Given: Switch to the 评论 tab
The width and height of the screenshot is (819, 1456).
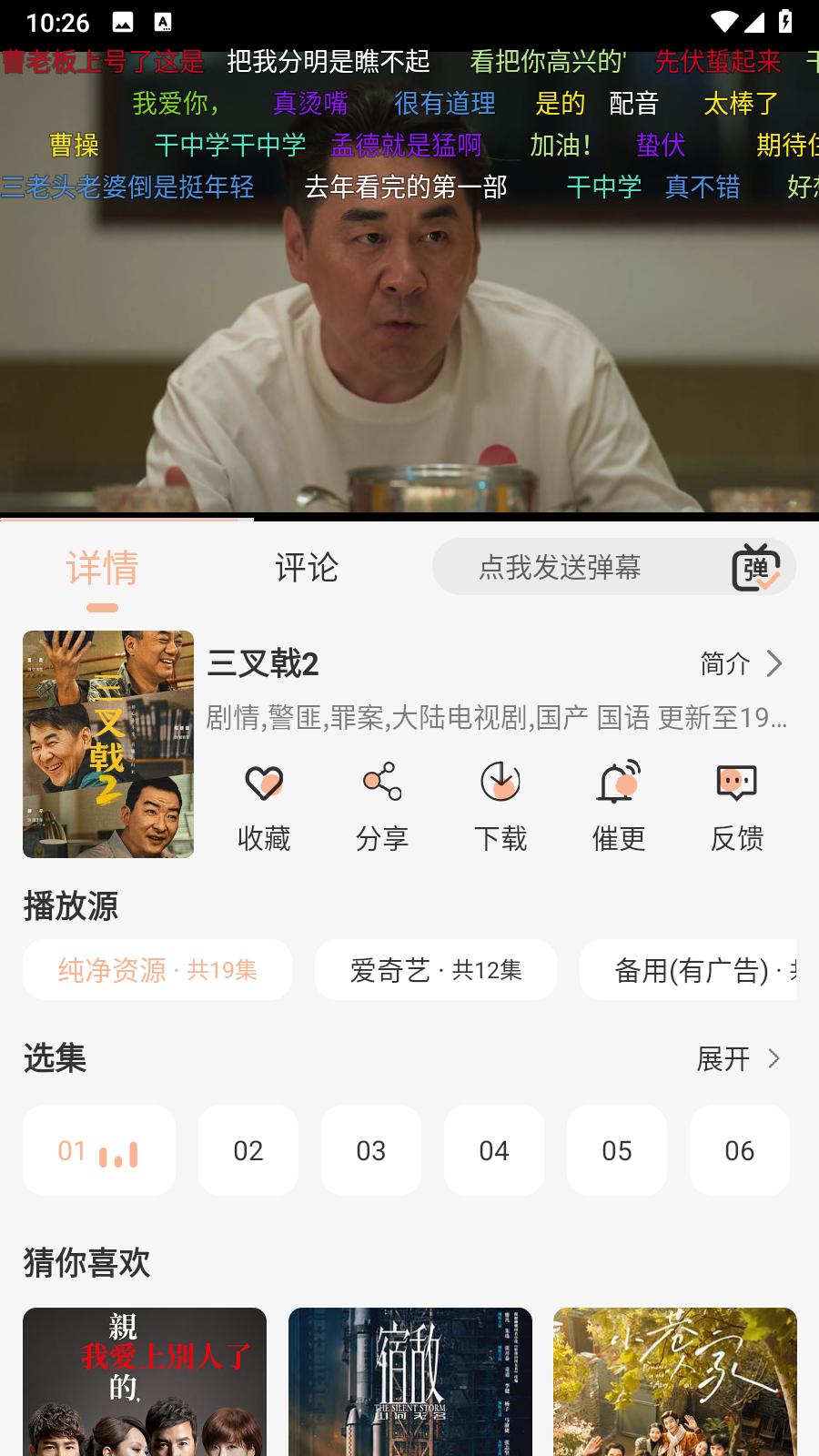Looking at the screenshot, I should click(306, 567).
